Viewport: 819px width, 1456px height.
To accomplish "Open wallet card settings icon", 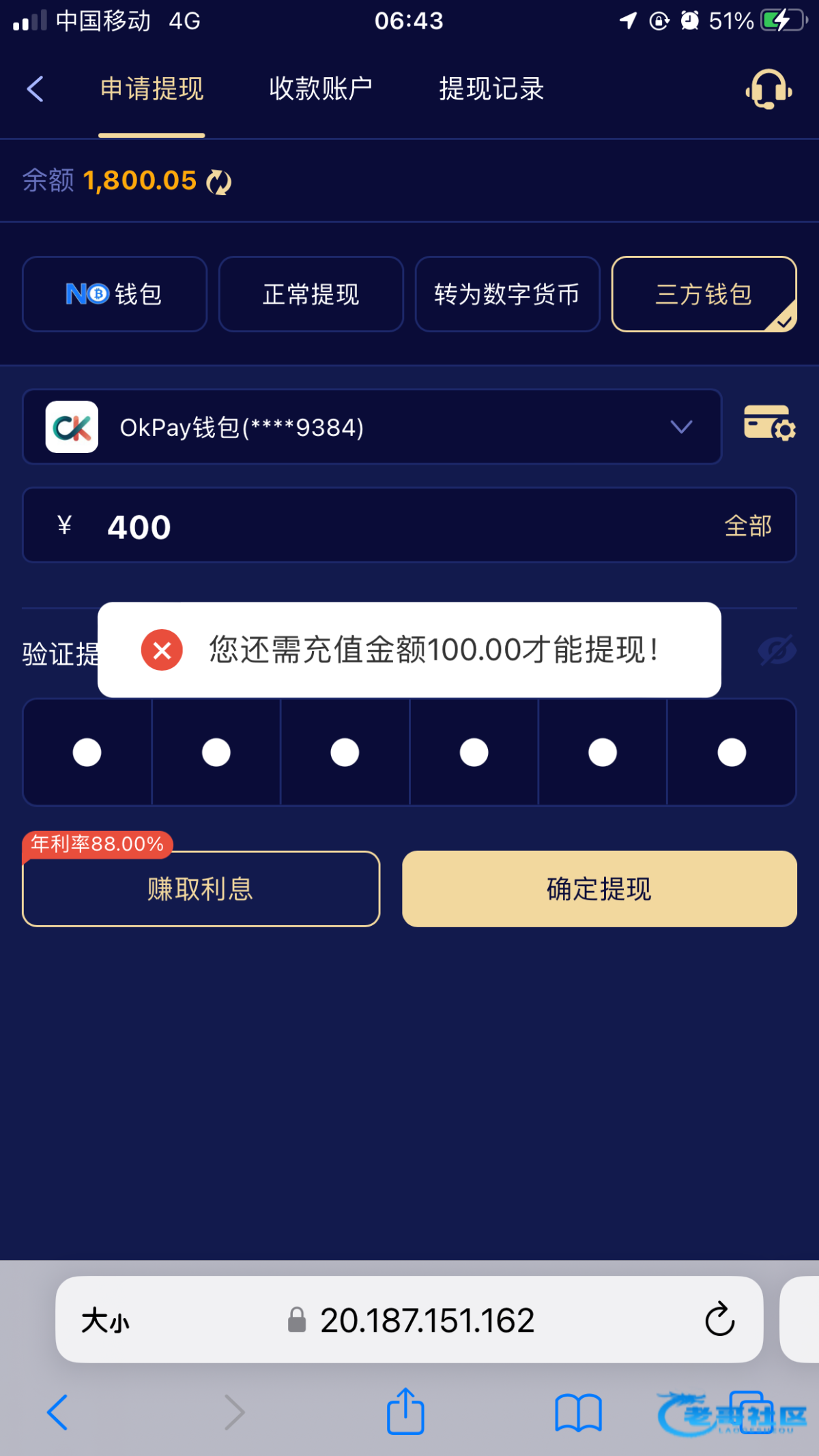I will click(769, 423).
